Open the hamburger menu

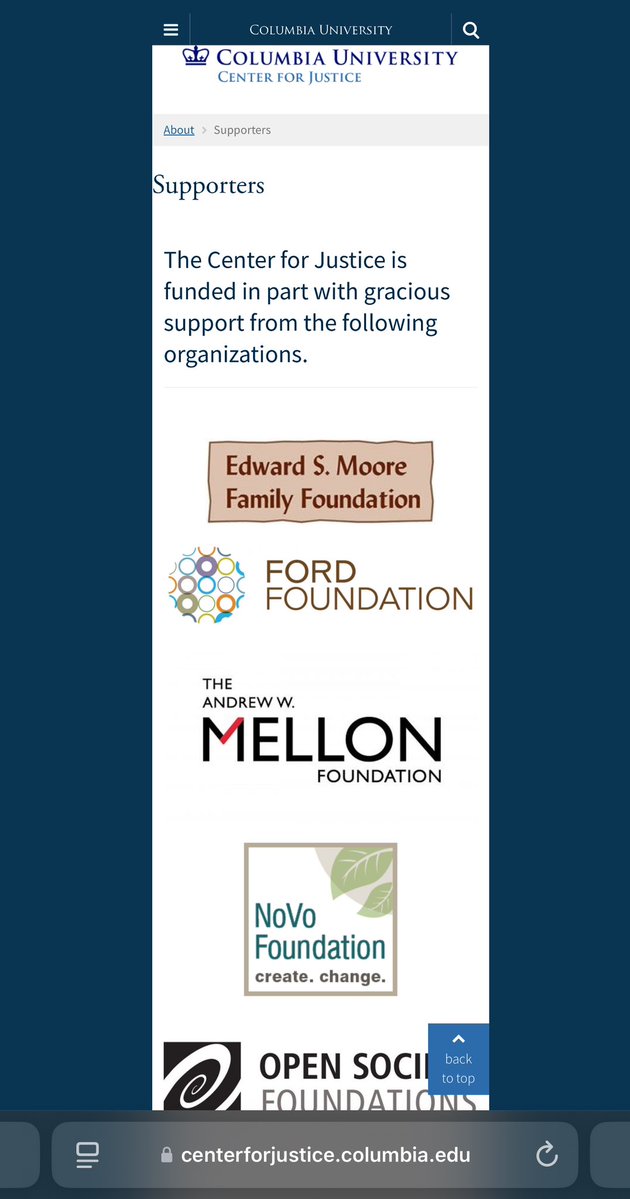[x=171, y=30]
